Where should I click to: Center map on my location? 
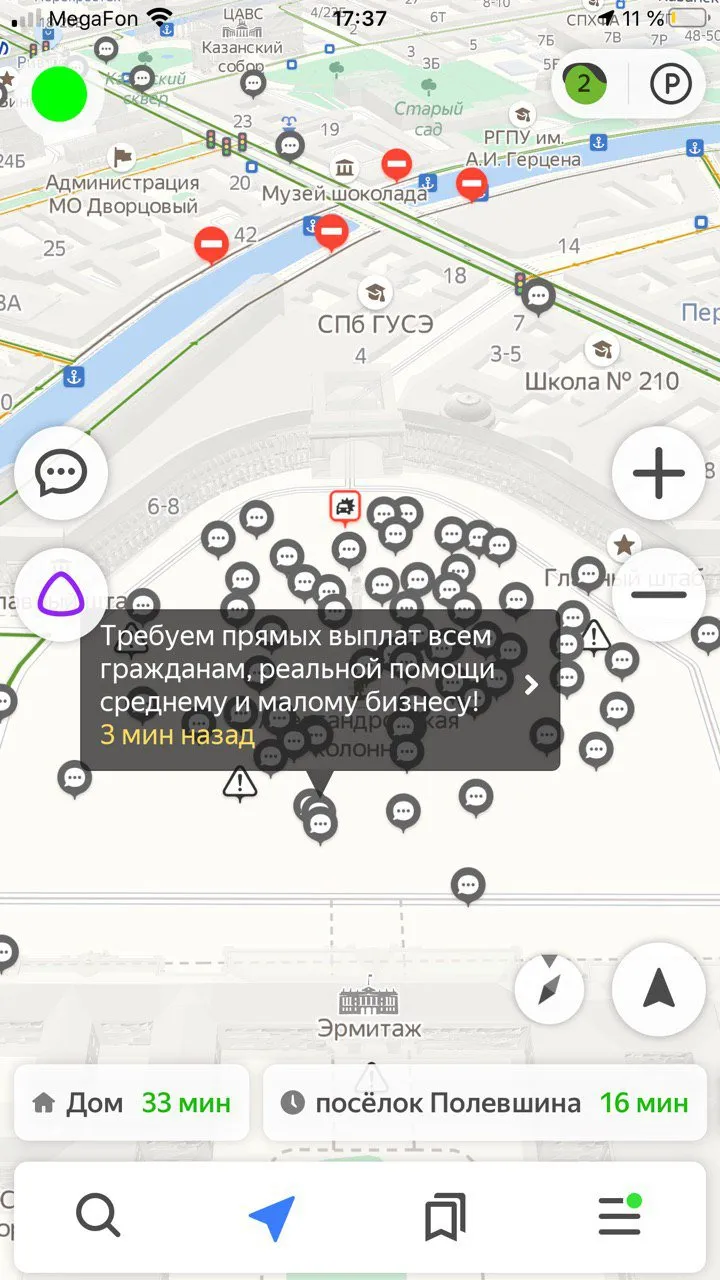659,989
